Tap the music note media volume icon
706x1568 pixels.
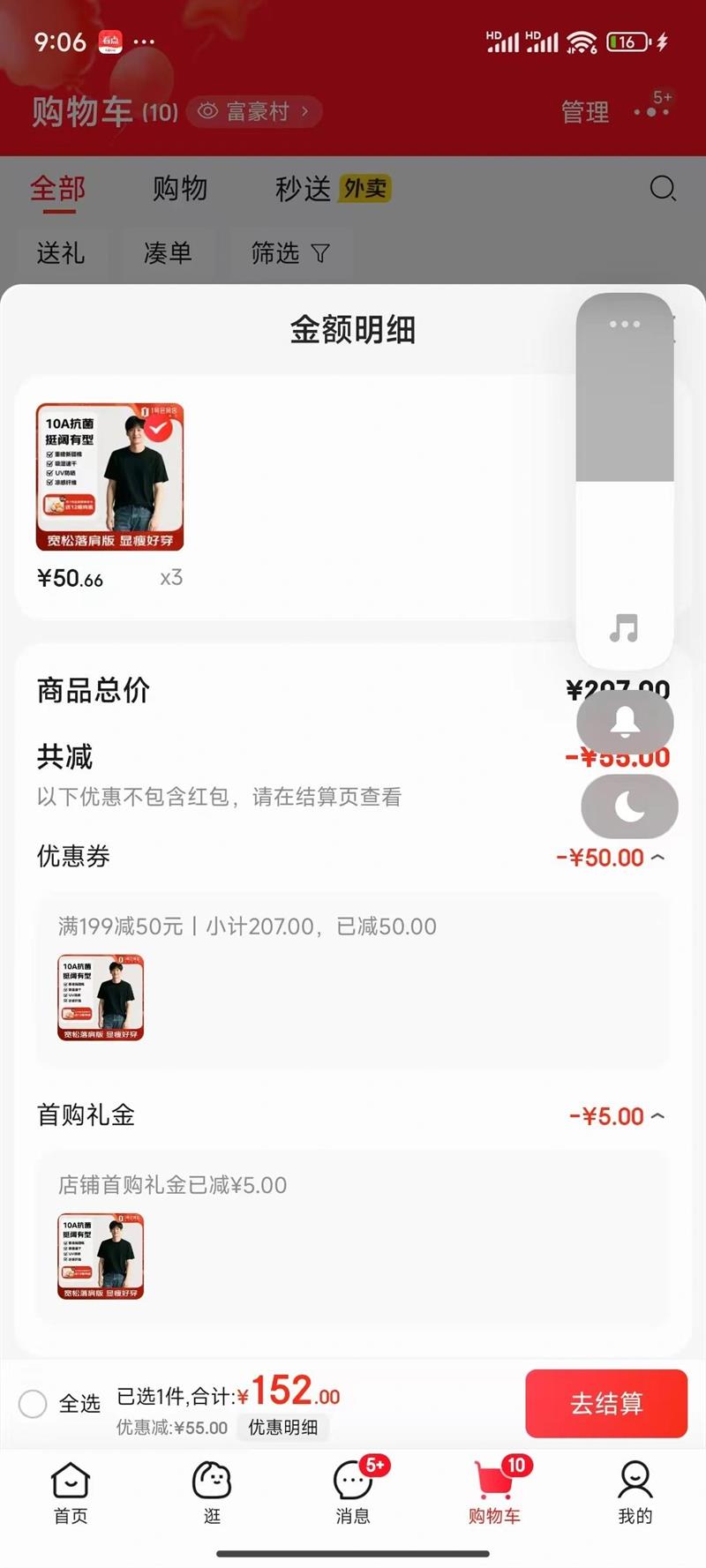(x=624, y=628)
